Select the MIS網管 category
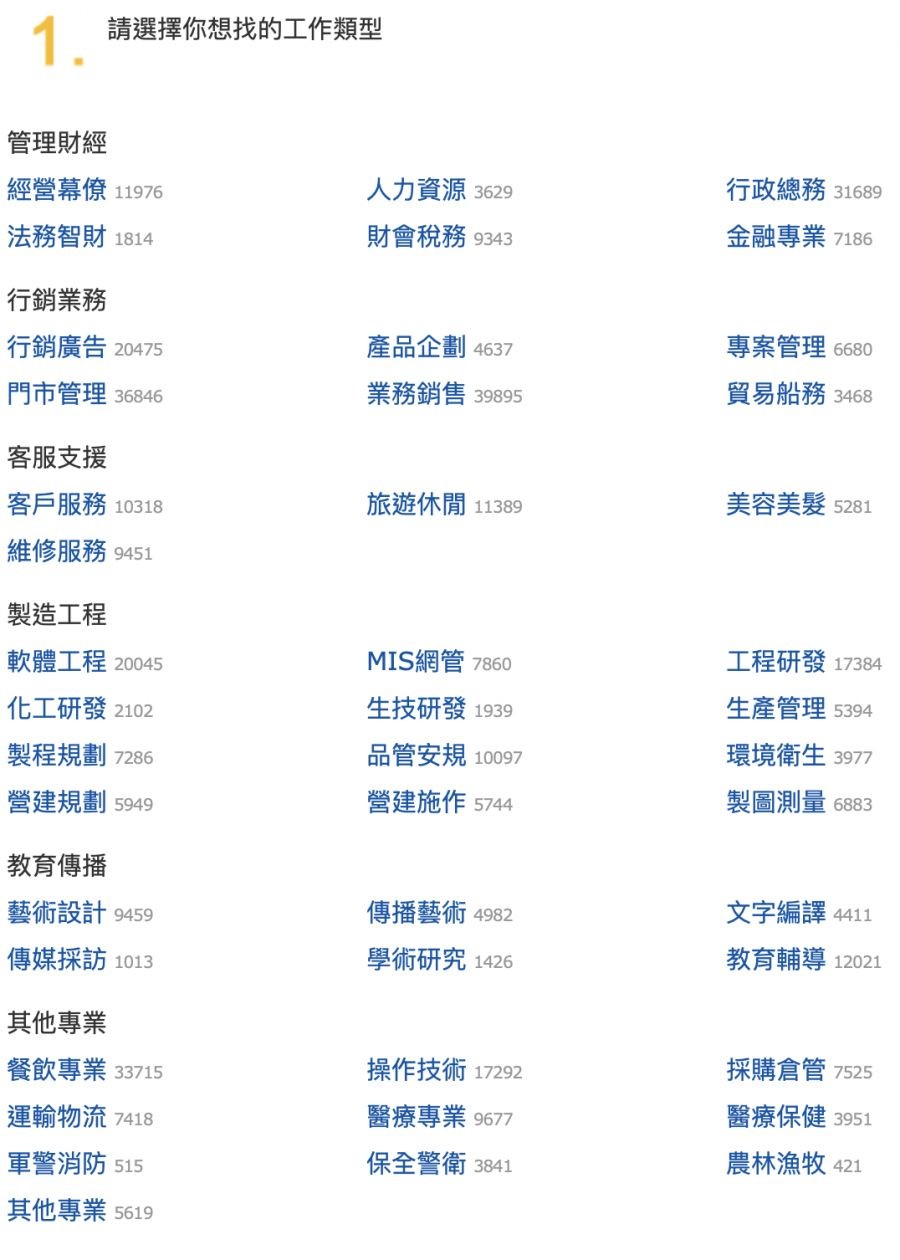This screenshot has height=1260, width=900. [x=415, y=662]
